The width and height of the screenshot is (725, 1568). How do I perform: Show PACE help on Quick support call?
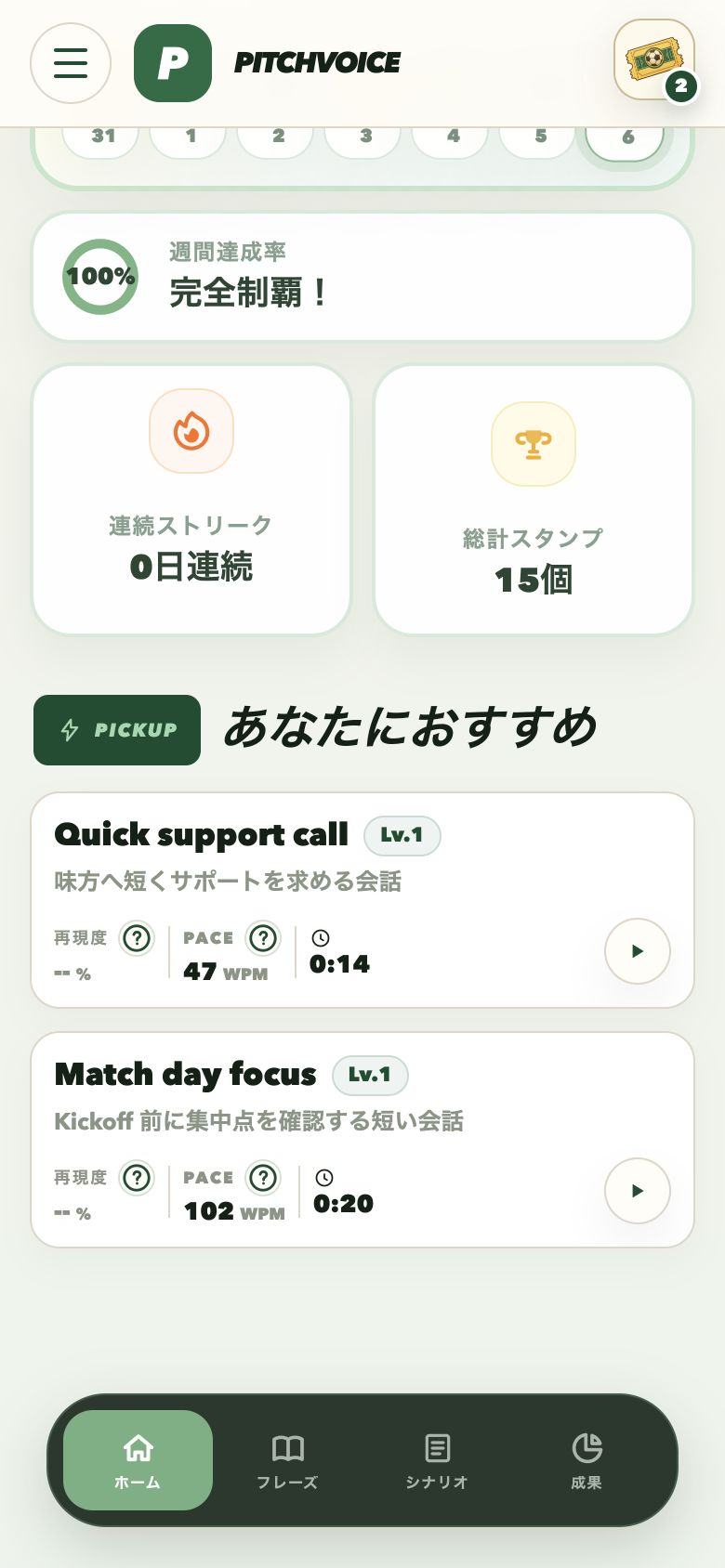(x=263, y=938)
